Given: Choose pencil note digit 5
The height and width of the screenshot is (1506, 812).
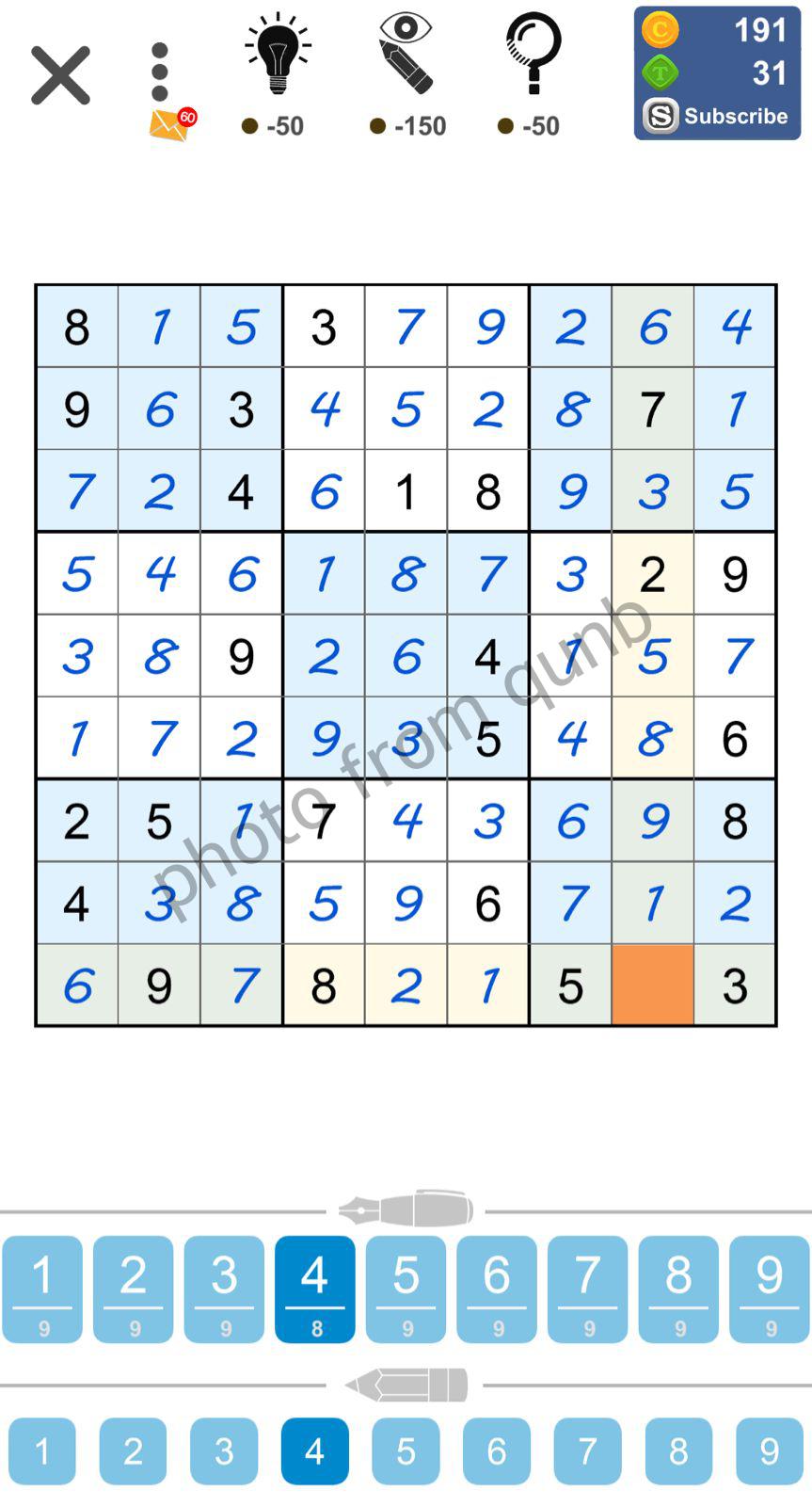Looking at the screenshot, I should click(x=406, y=1450).
